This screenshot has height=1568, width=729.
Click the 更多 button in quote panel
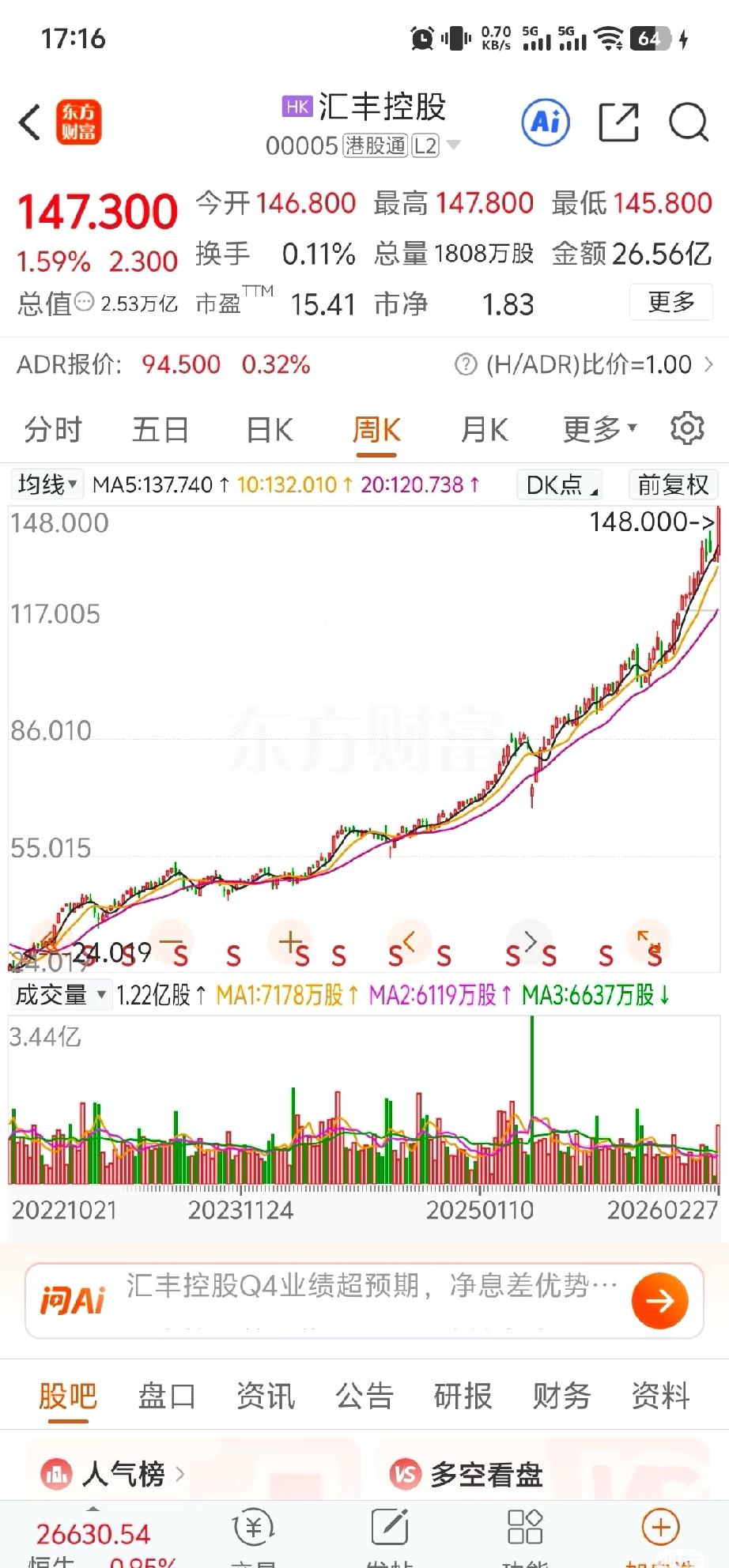pos(670,303)
